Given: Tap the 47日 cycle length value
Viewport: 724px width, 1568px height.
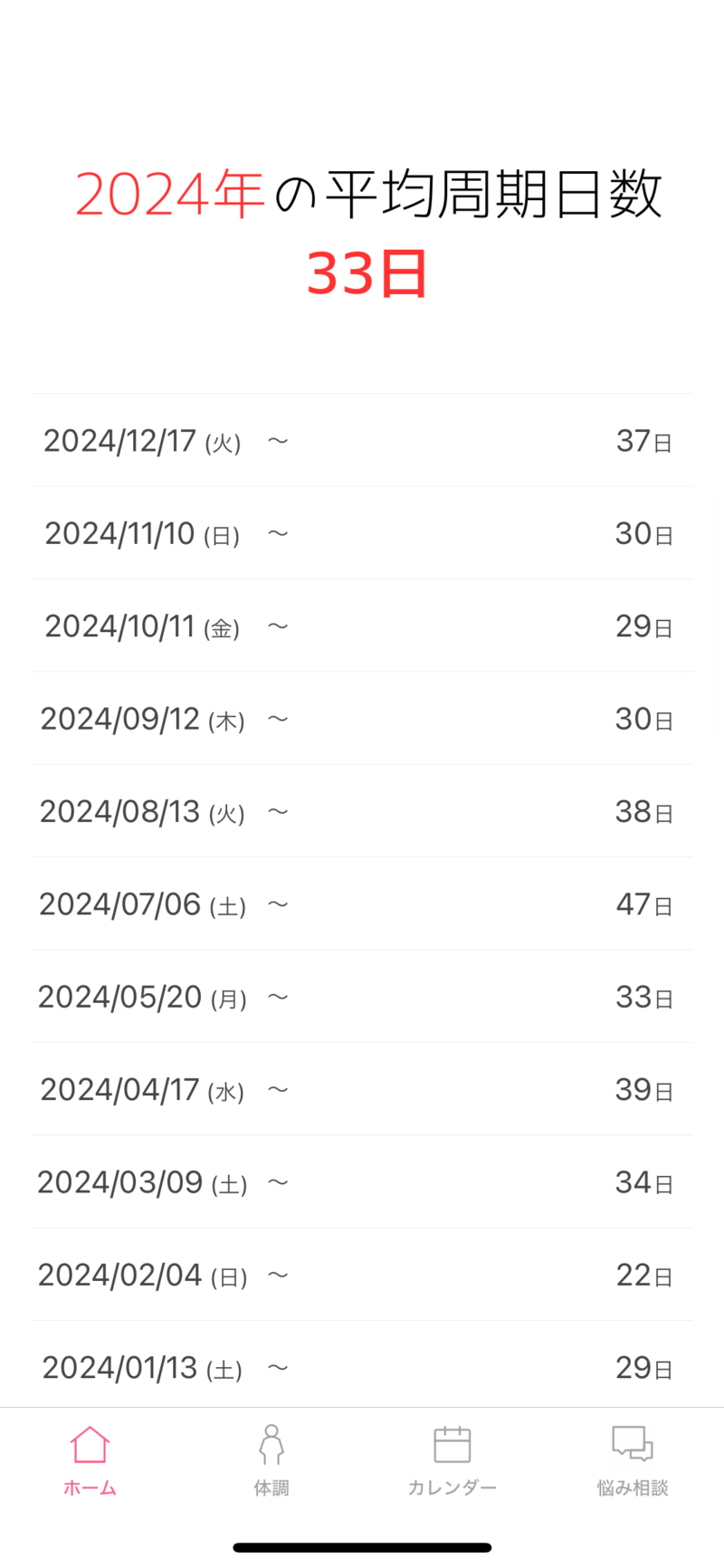Looking at the screenshot, I should click(643, 904).
